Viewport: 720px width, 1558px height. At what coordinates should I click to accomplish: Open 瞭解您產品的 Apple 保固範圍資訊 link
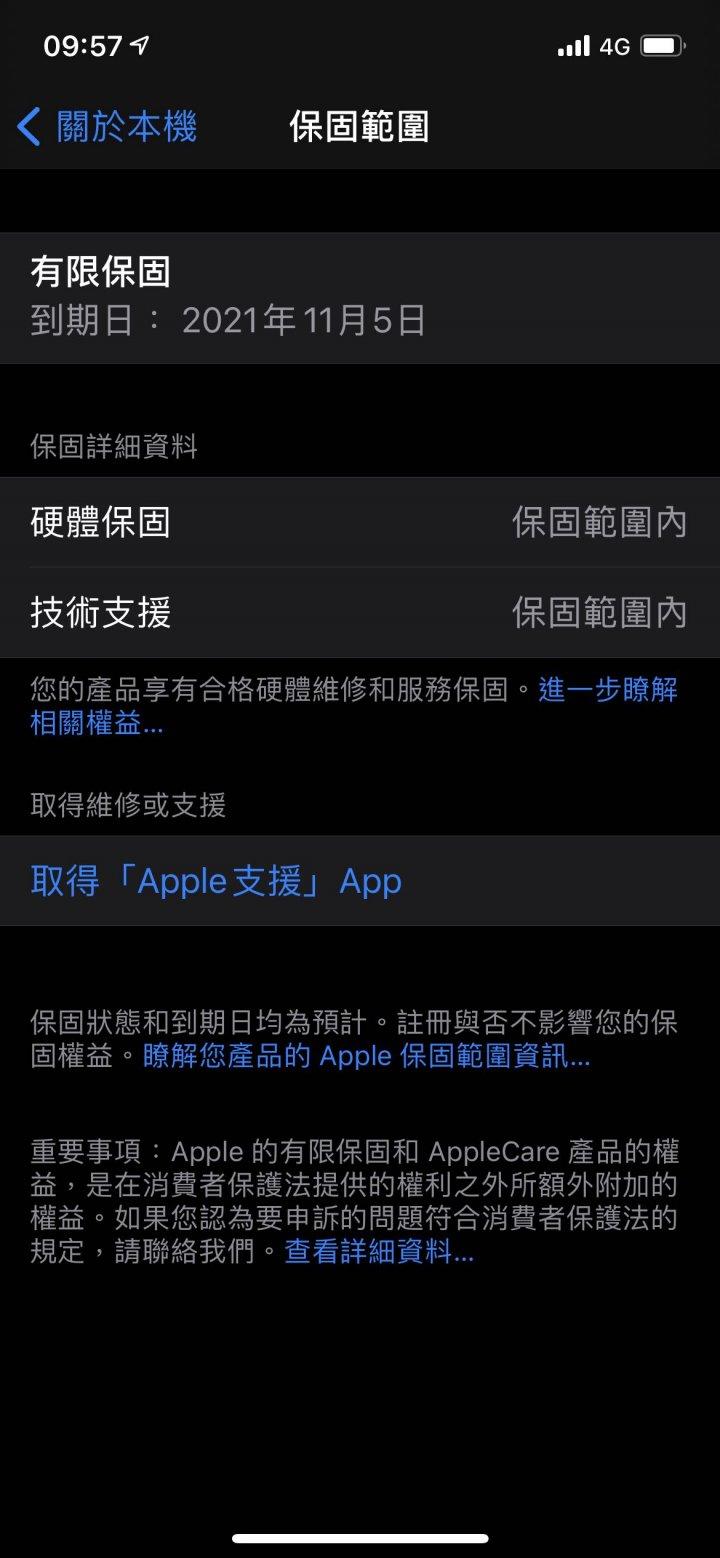[366, 1056]
